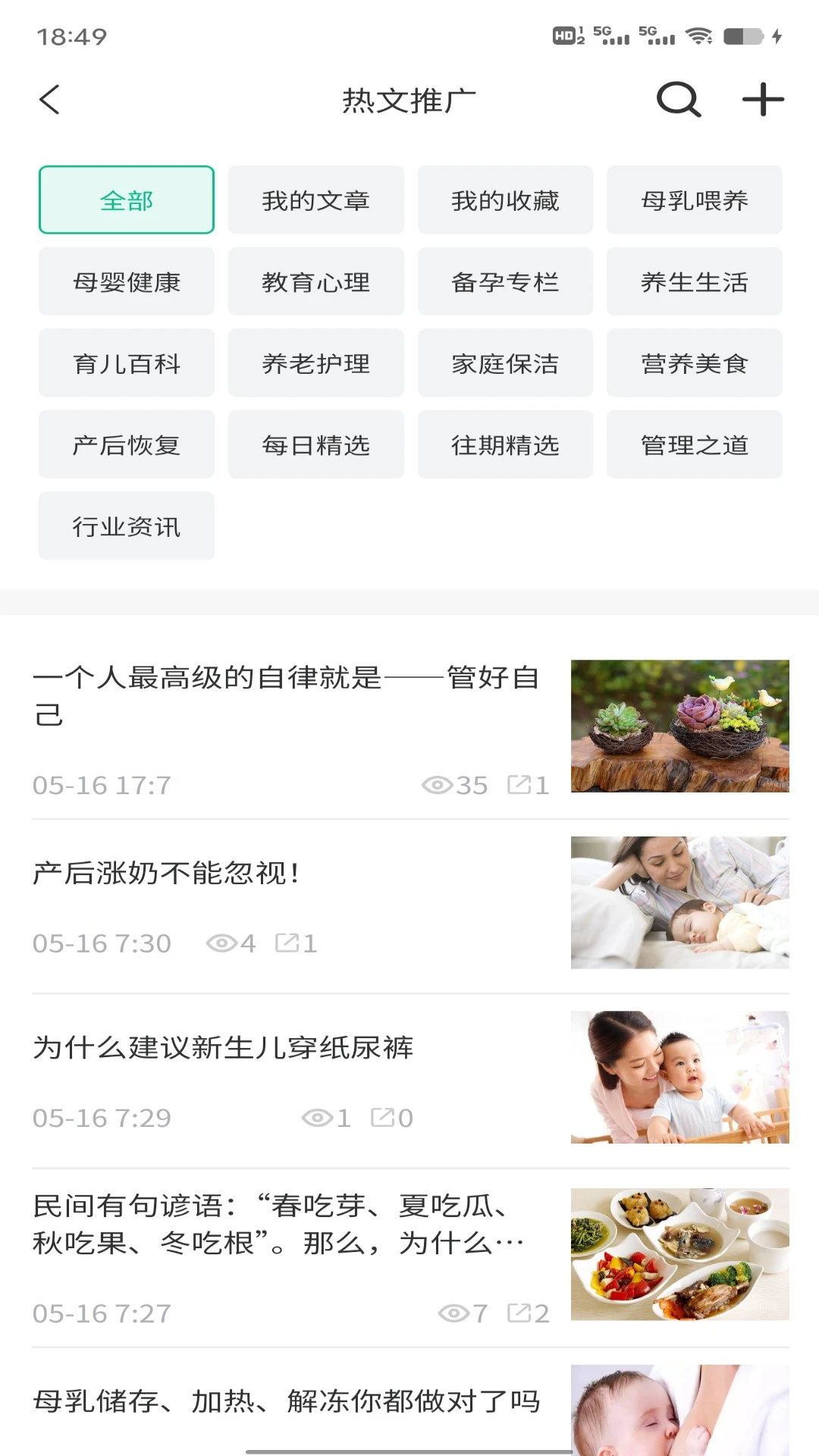Image resolution: width=819 pixels, height=1456 pixels.
Task: Choose the 母乳喂养 category
Action: click(x=694, y=200)
